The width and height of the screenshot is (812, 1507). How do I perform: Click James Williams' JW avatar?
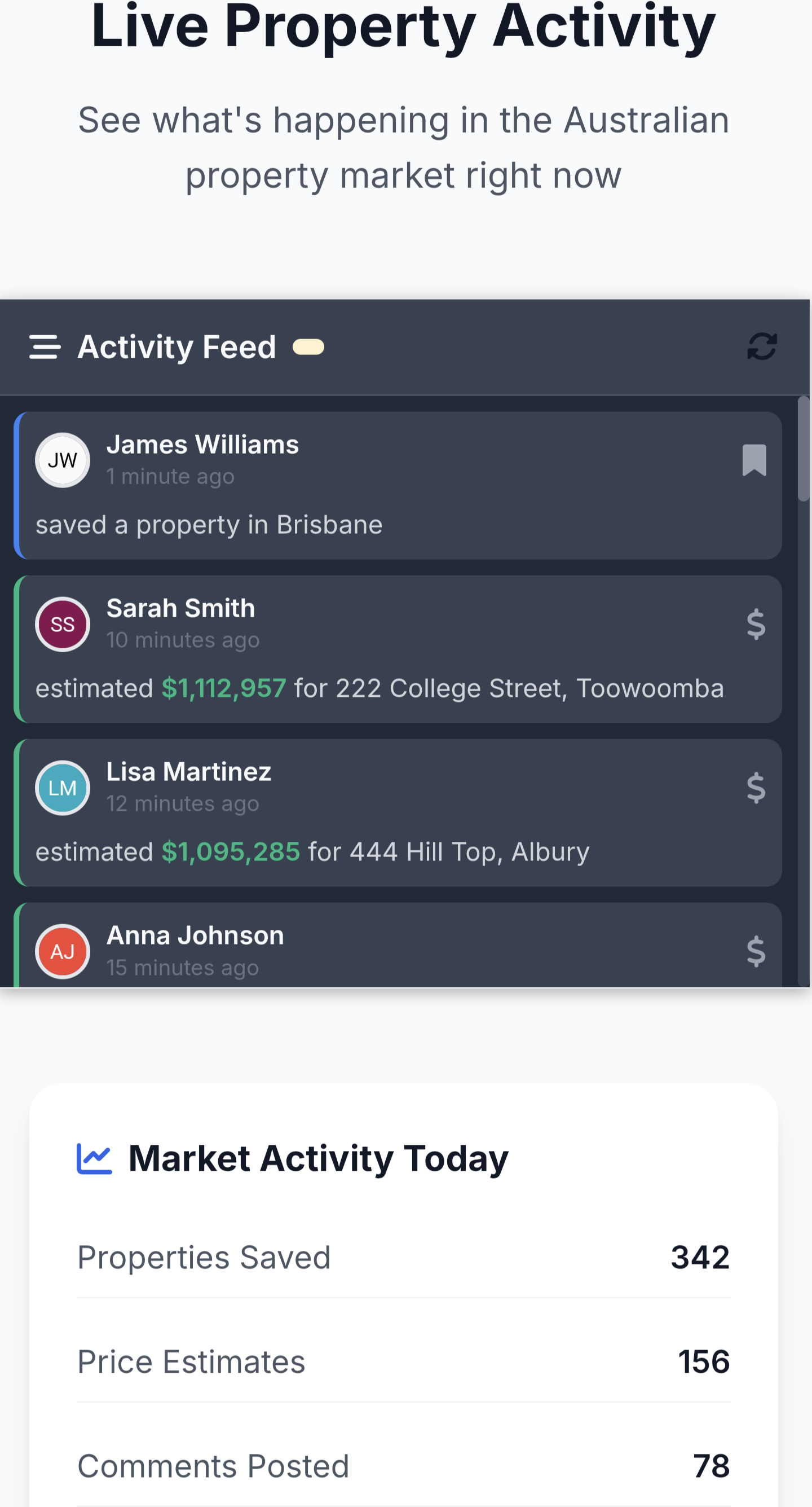(x=62, y=460)
